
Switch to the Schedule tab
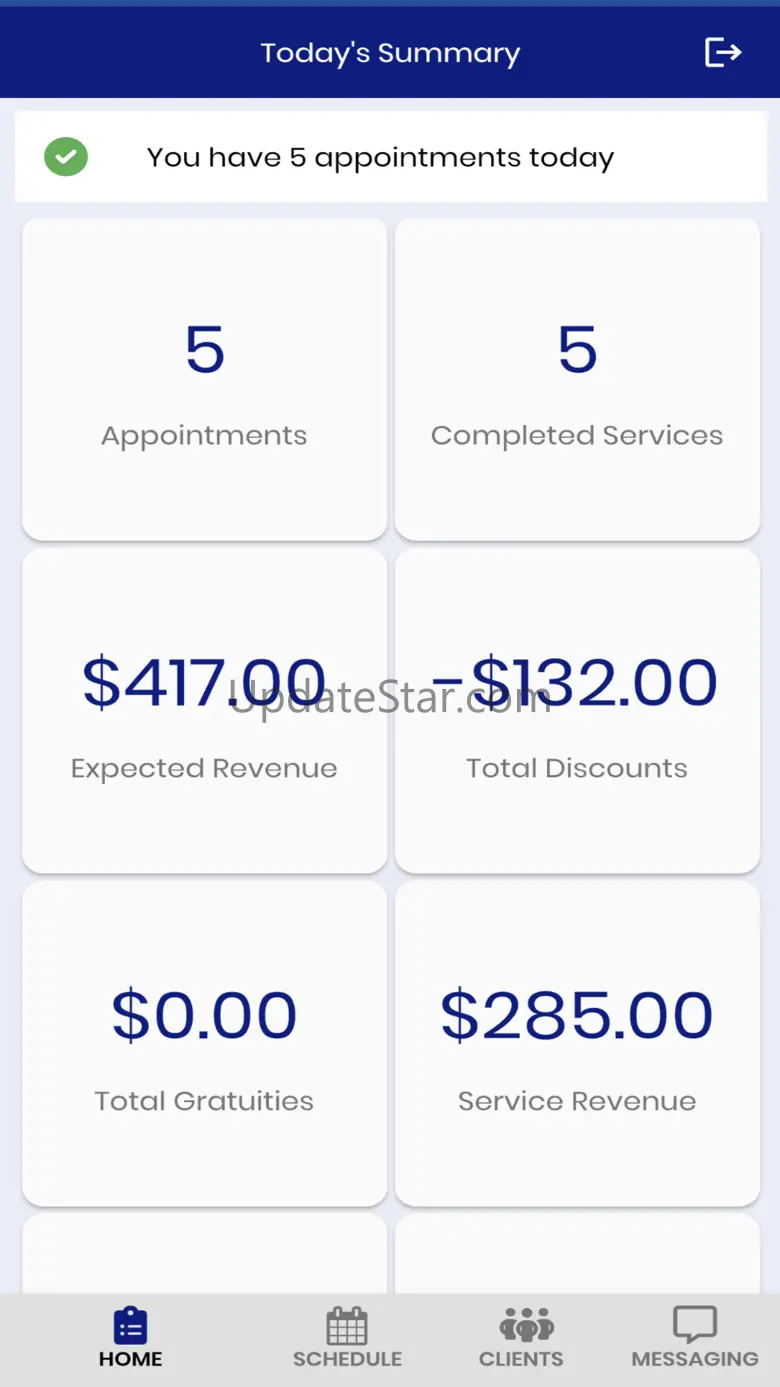pos(347,1338)
